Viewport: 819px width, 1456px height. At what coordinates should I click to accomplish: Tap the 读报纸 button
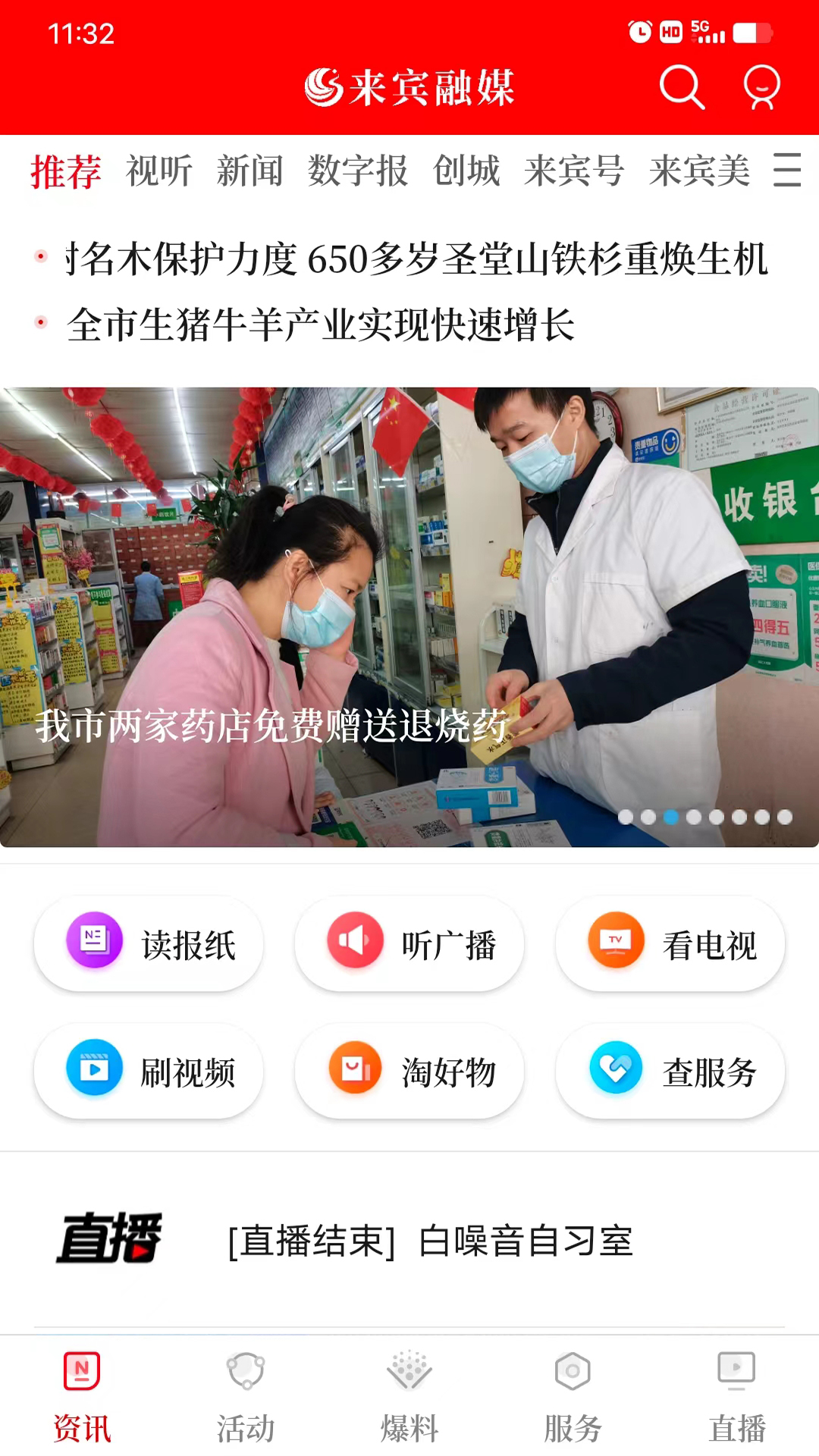pyautogui.click(x=149, y=944)
